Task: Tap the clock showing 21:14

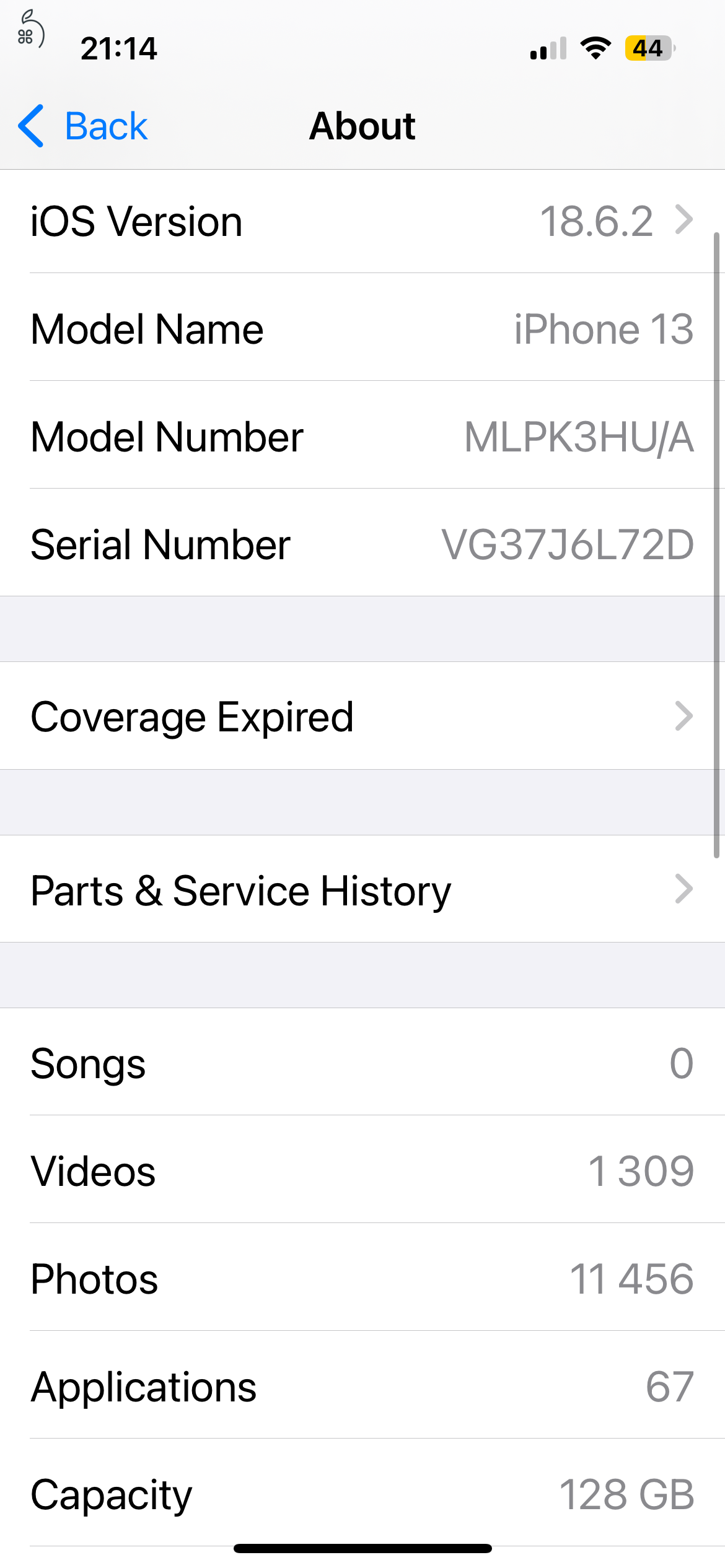Action: point(119,48)
